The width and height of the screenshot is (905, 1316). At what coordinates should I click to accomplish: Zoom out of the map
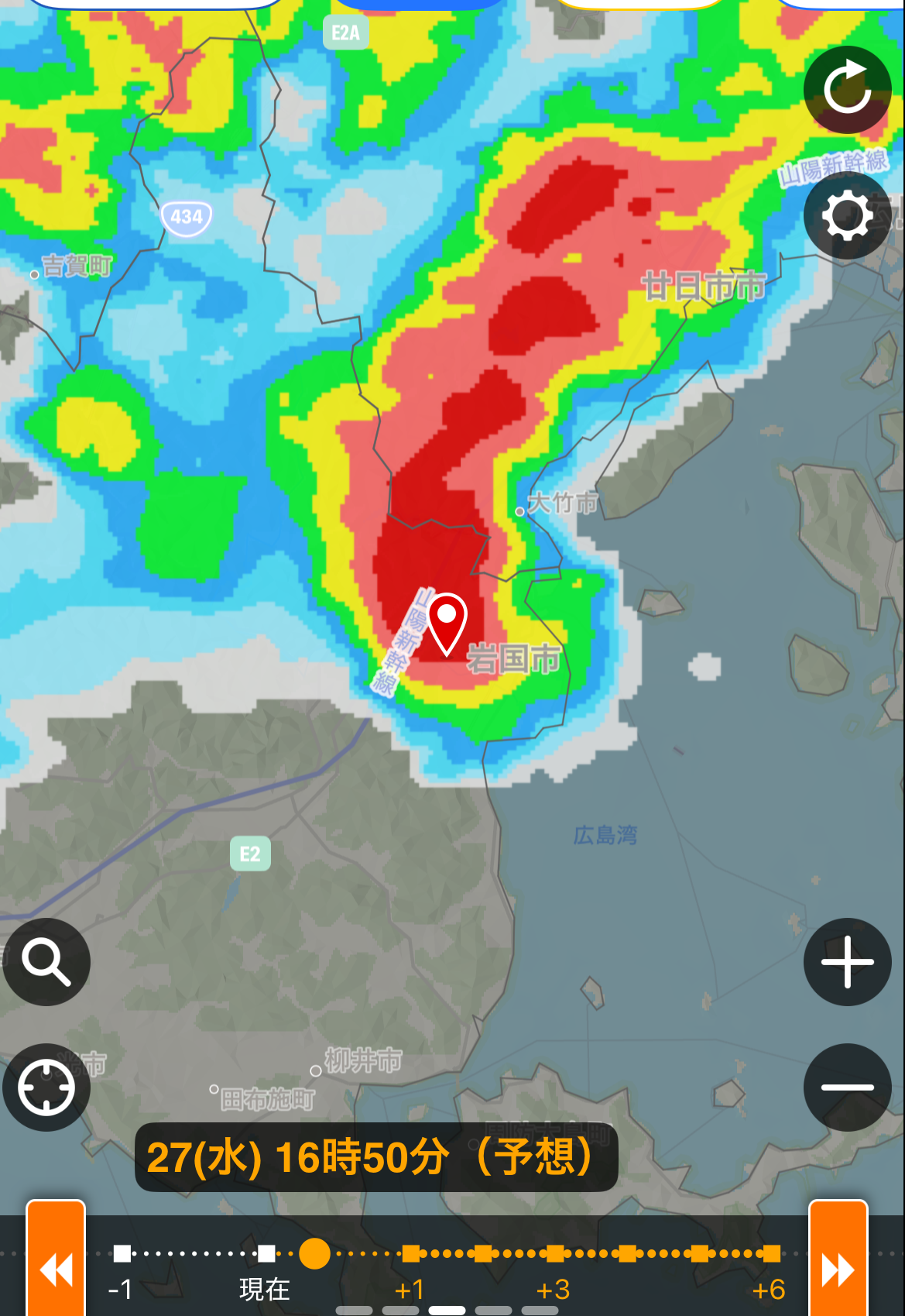tap(847, 1088)
